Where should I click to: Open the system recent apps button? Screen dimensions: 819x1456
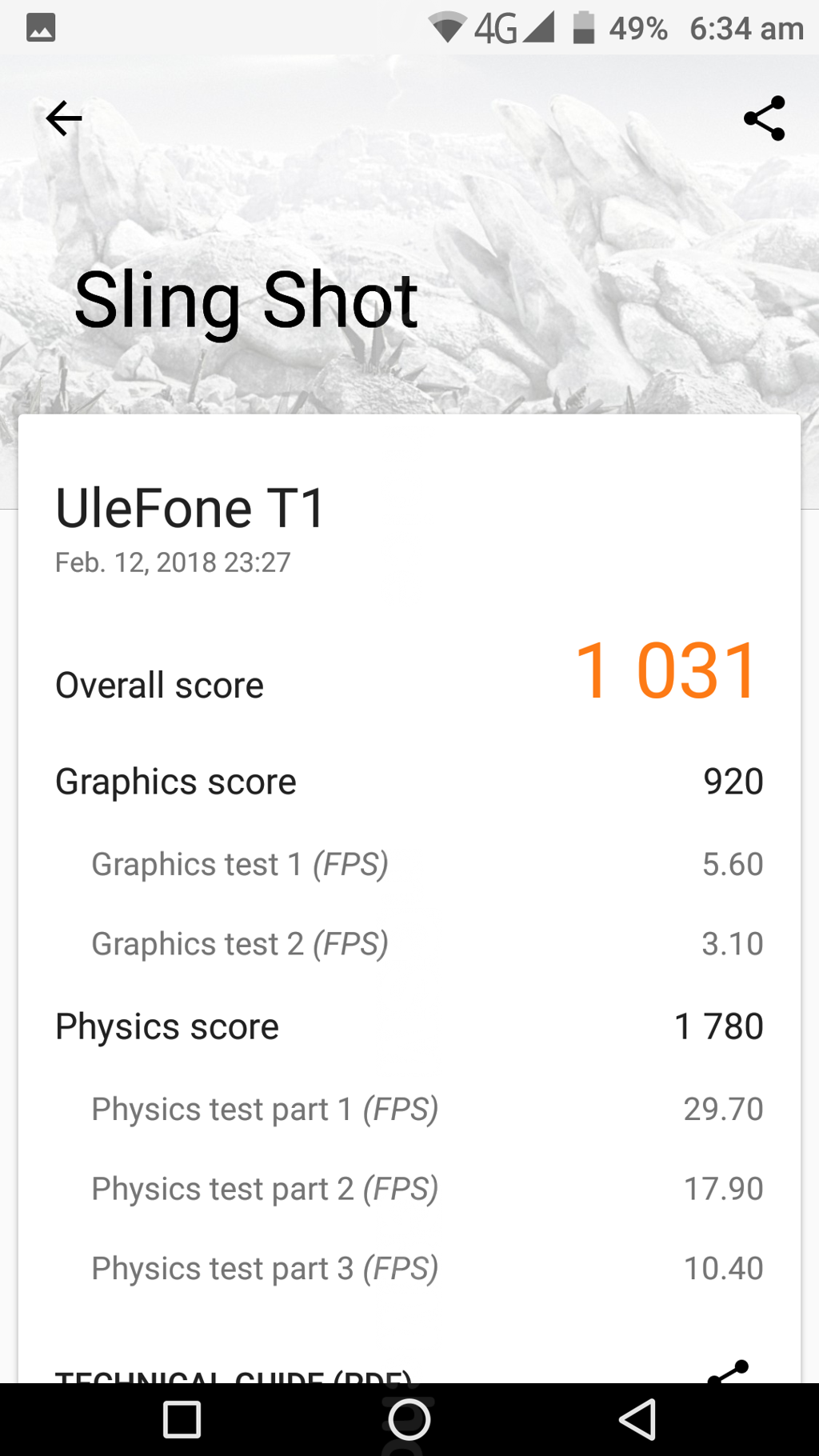pos(182,1420)
